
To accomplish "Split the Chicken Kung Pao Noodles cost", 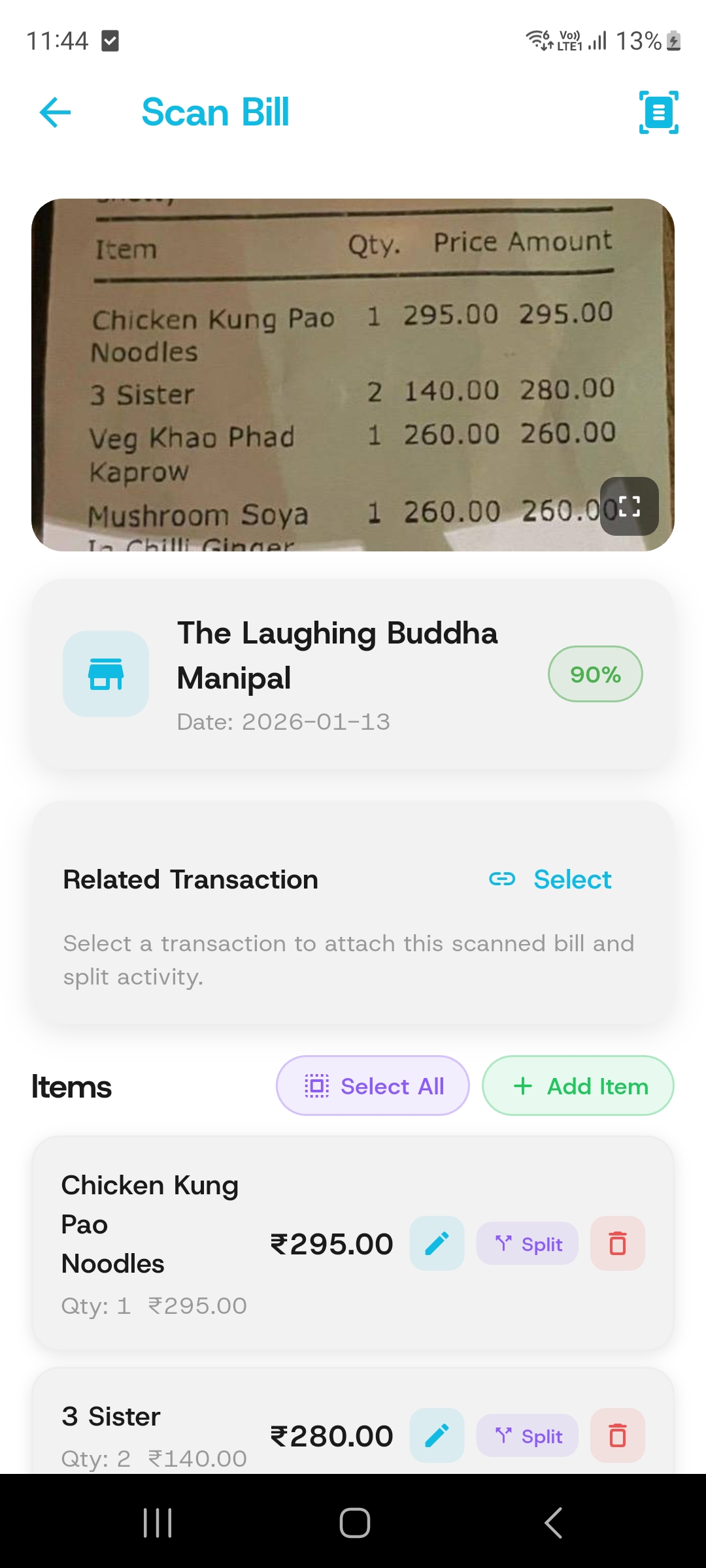I will point(527,1244).
